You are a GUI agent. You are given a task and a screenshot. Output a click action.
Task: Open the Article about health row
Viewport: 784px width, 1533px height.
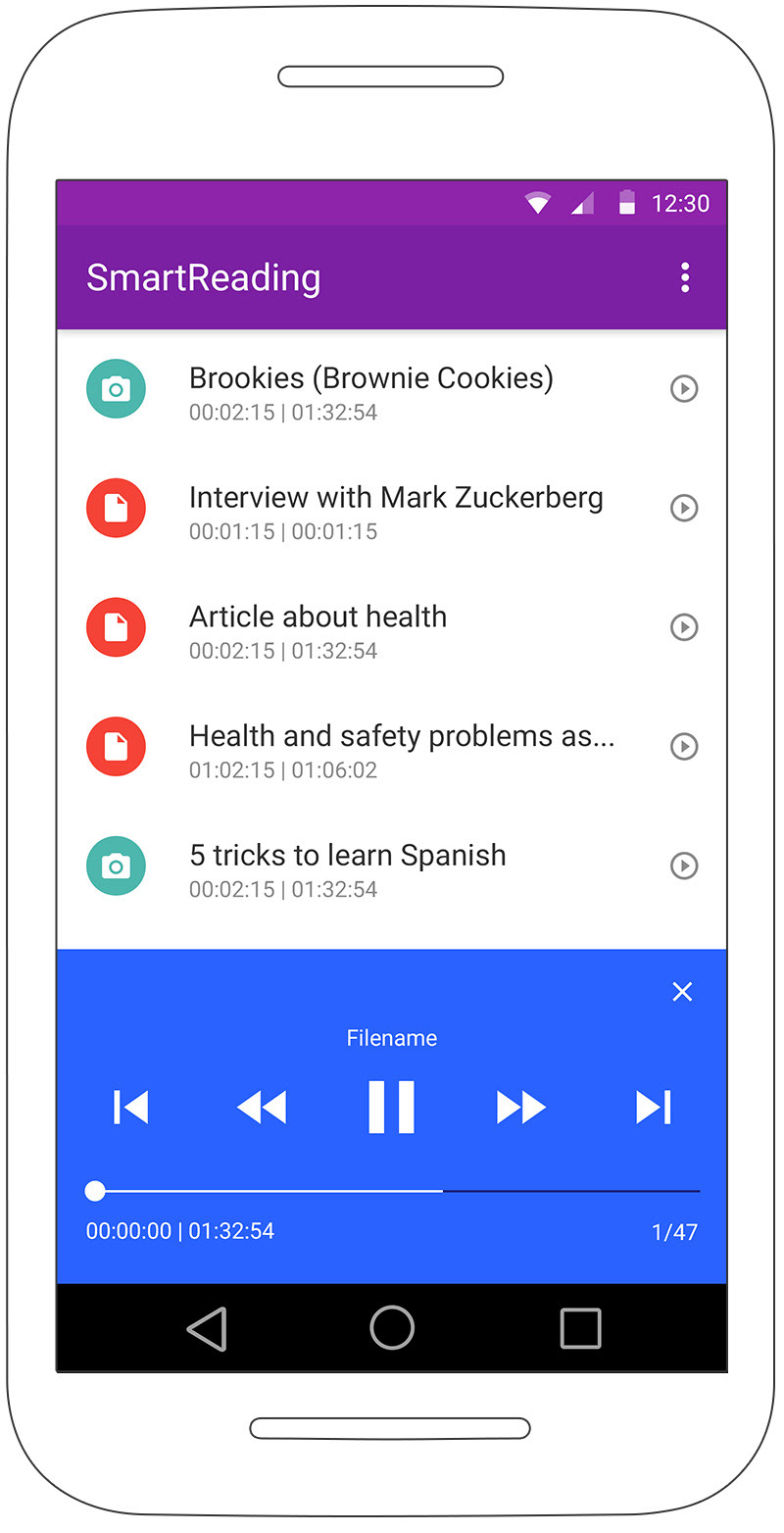tap(392, 627)
